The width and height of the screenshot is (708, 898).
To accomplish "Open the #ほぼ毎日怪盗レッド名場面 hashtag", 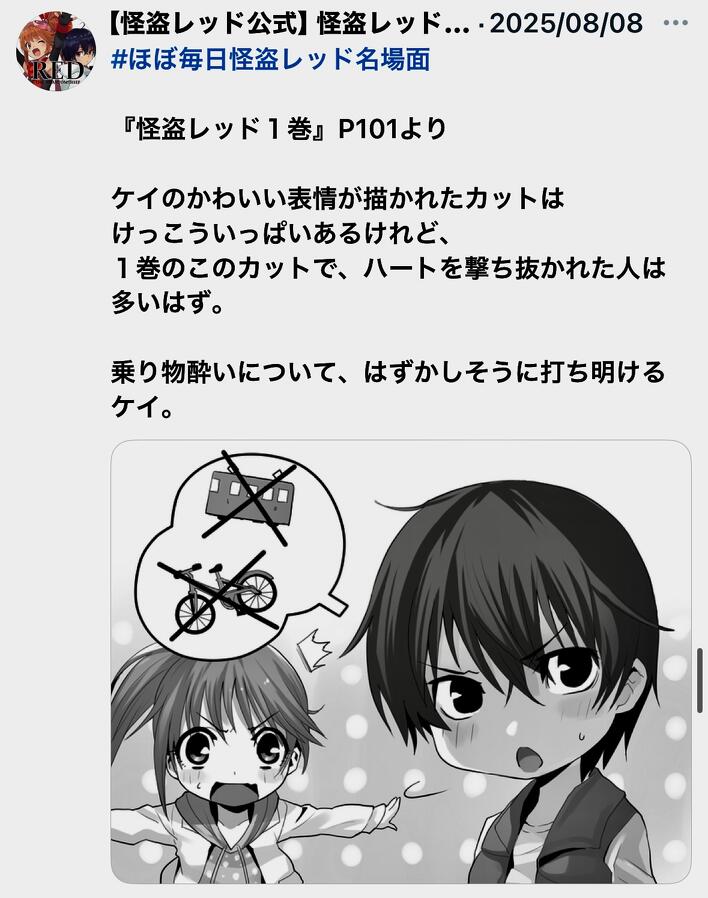I will 270,60.
